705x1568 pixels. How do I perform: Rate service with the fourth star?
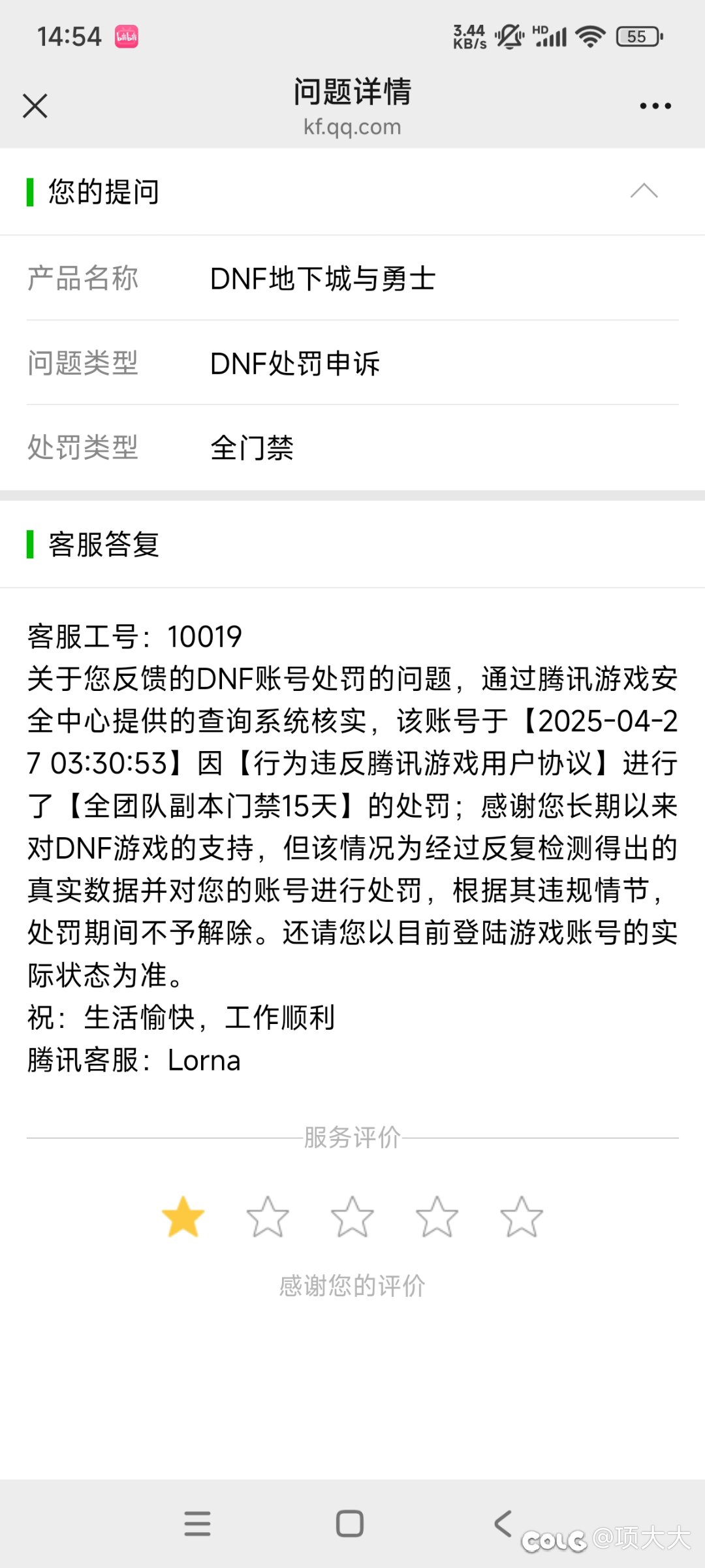coord(437,1217)
